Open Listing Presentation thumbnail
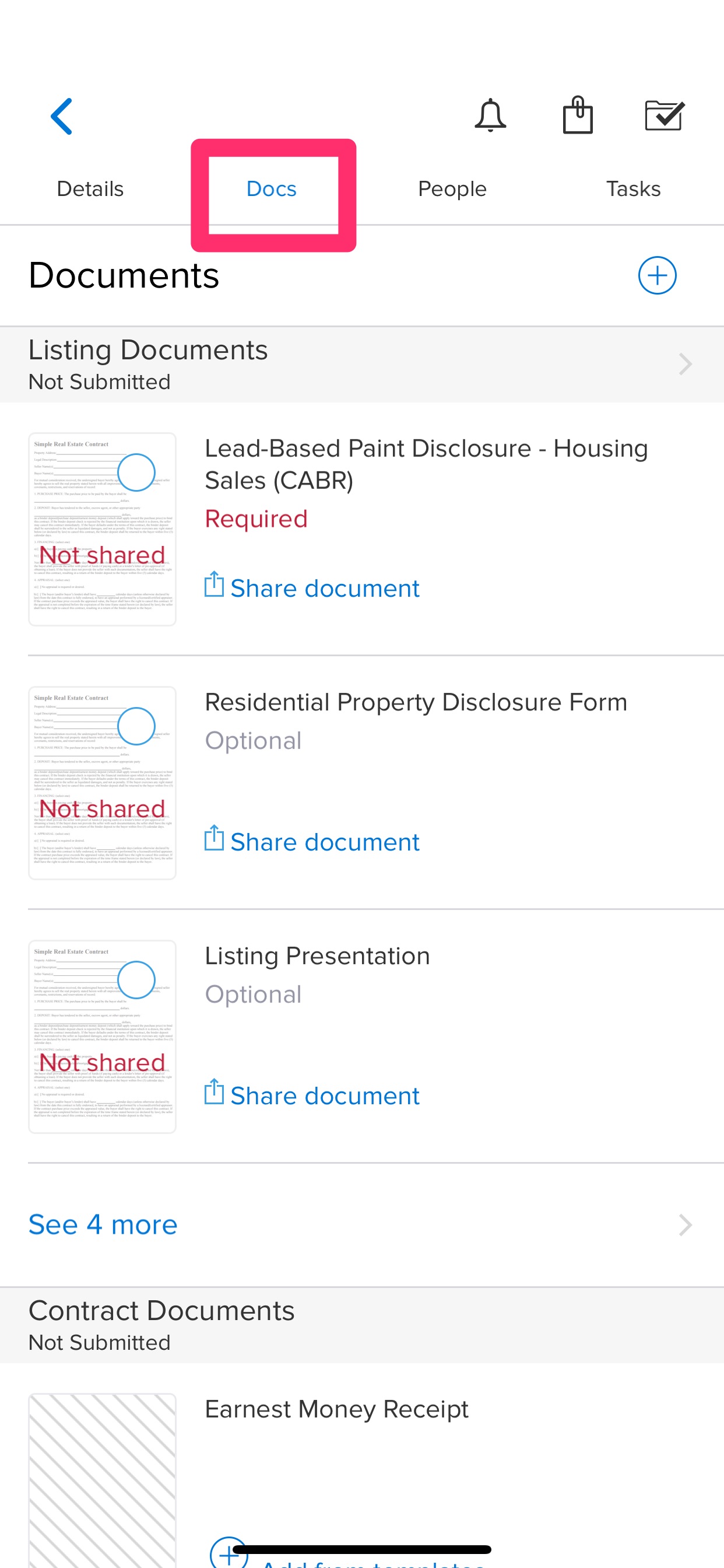The height and width of the screenshot is (1568, 724). (102, 1037)
